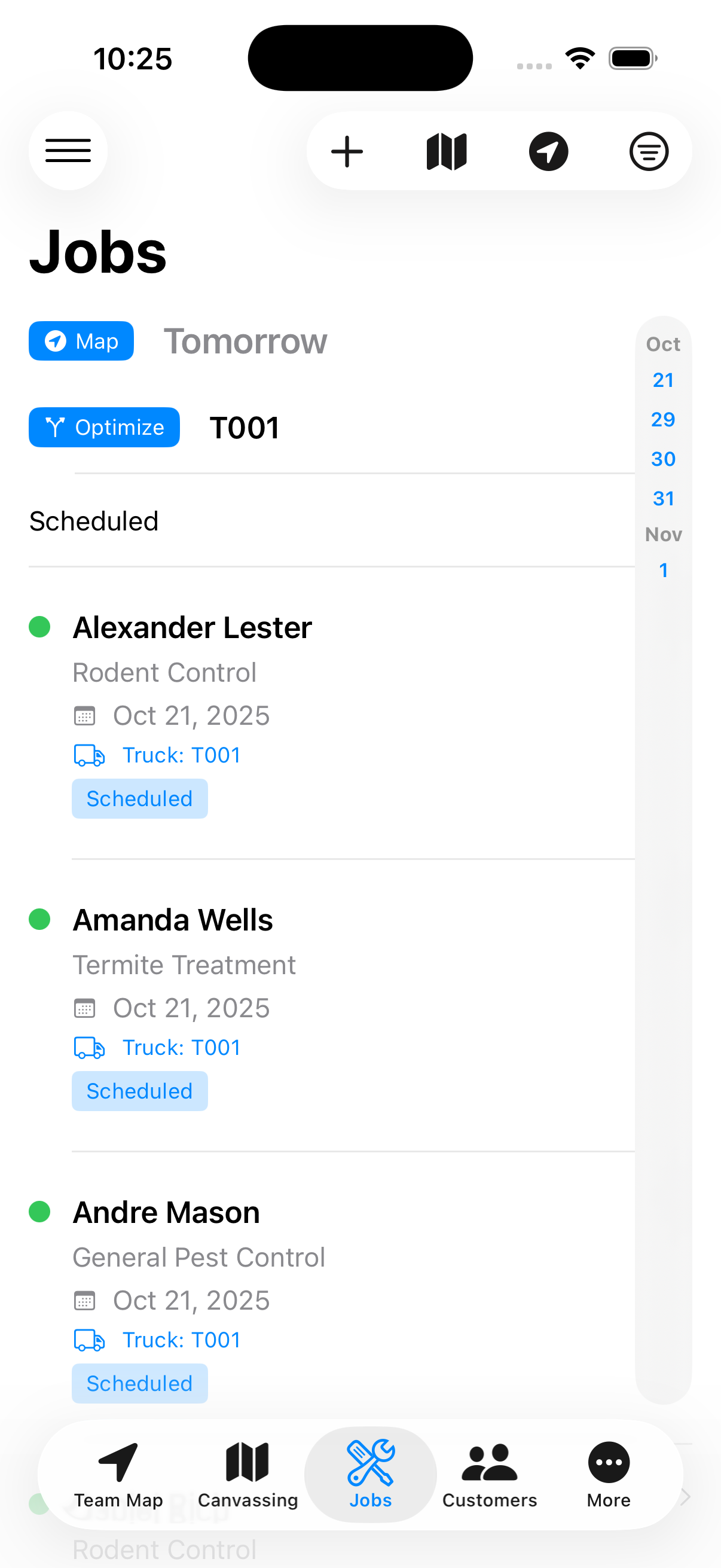Image resolution: width=721 pixels, height=1568 pixels.
Task: Add a new job using the plus icon
Action: pos(347,150)
